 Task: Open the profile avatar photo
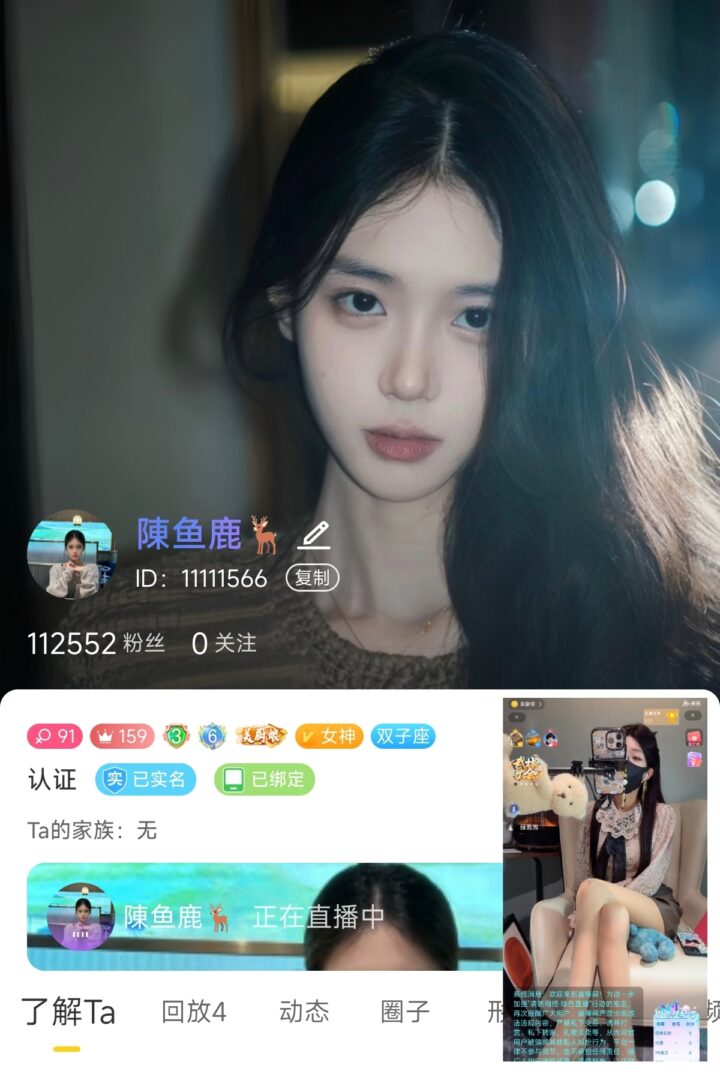[x=70, y=555]
